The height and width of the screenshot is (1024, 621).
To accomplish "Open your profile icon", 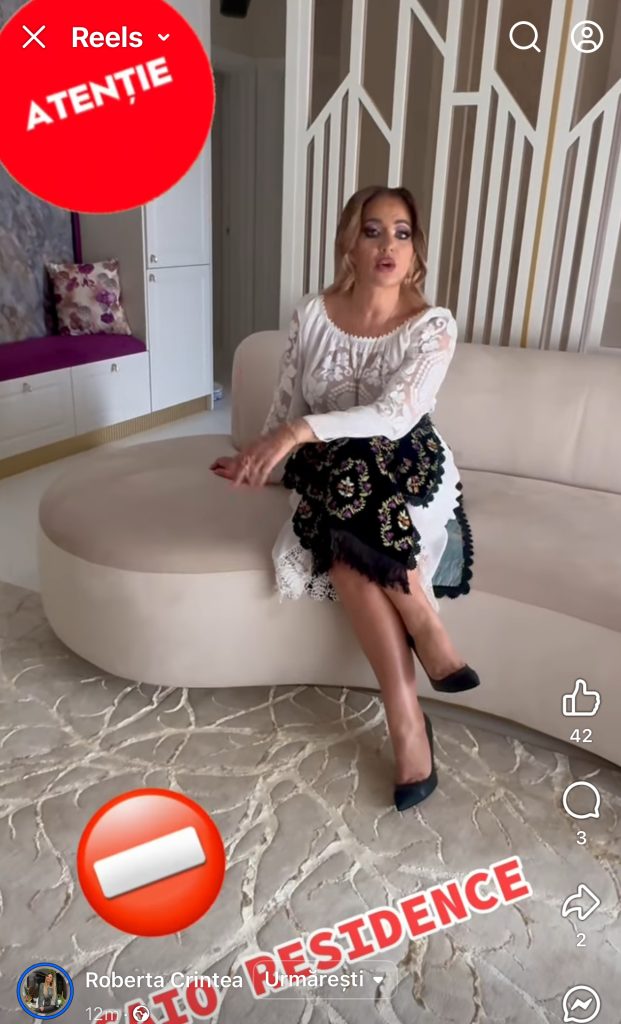I will 587,37.
